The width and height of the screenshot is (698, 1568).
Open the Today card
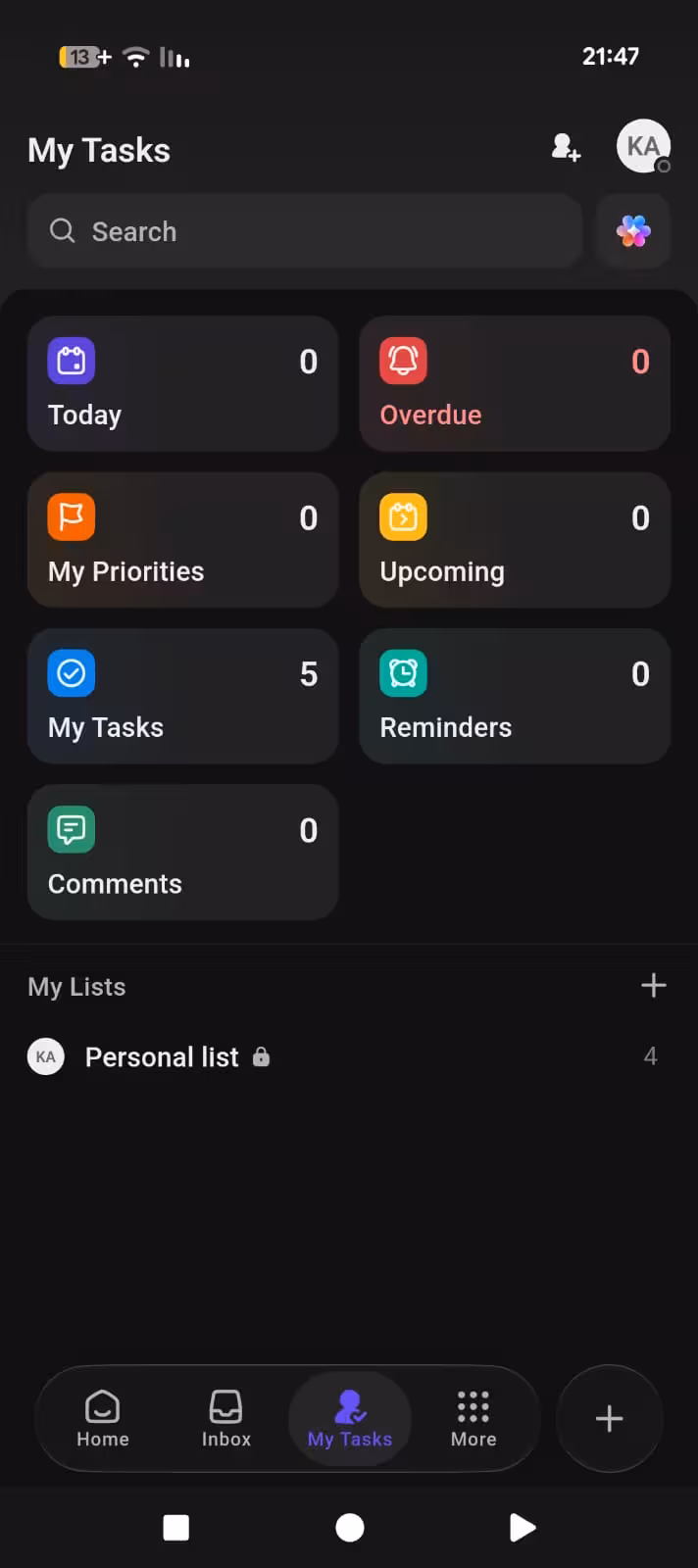(x=182, y=384)
